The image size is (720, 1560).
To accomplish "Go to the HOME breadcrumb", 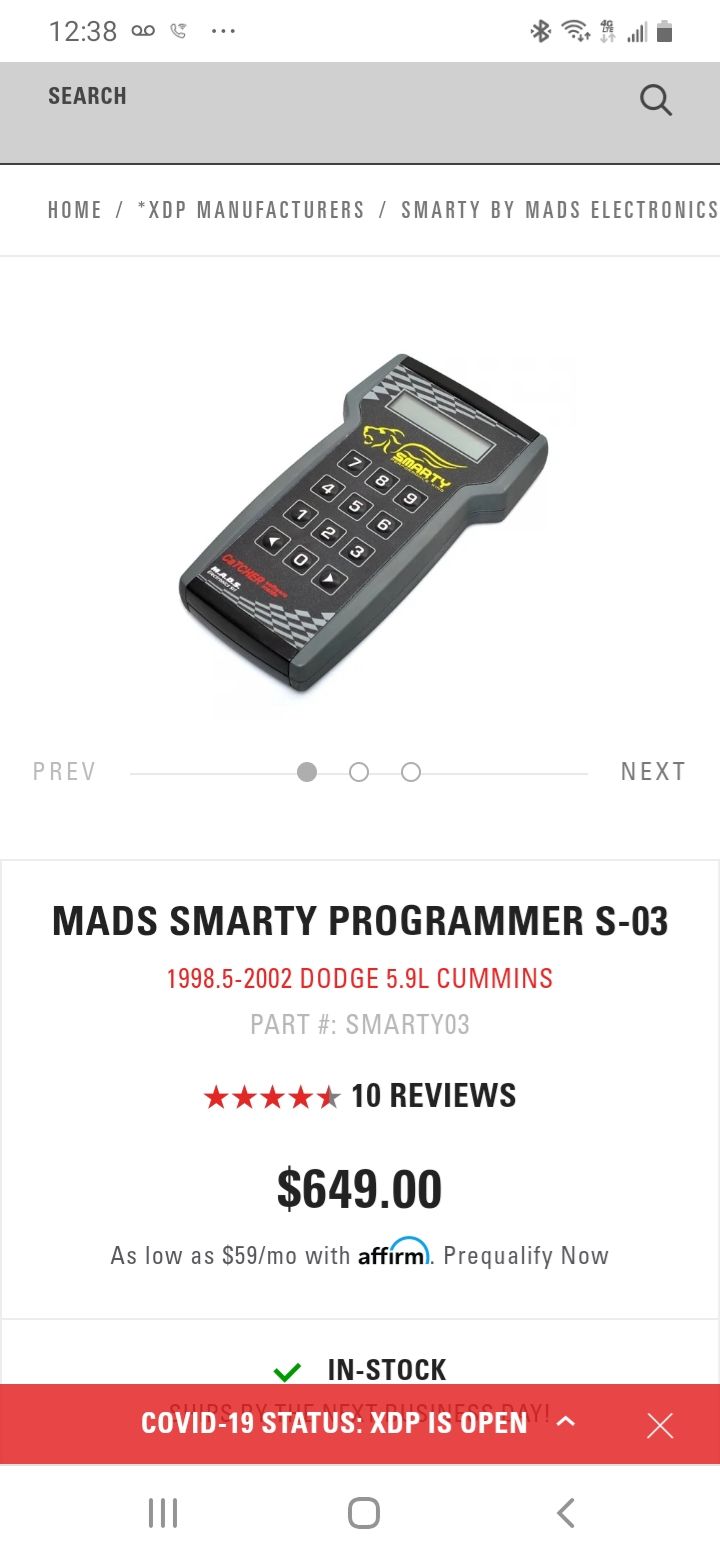I will point(75,210).
